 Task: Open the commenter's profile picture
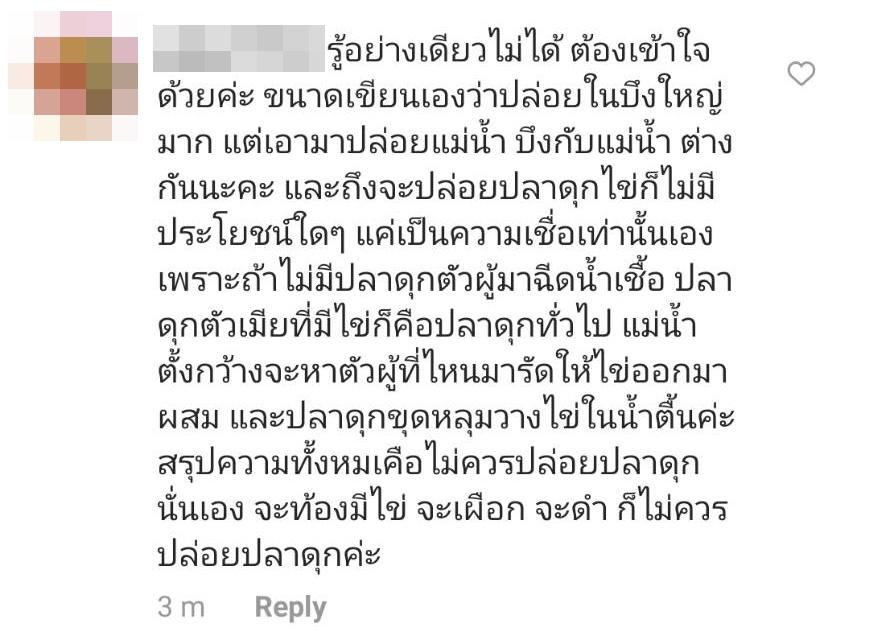tap(72, 77)
